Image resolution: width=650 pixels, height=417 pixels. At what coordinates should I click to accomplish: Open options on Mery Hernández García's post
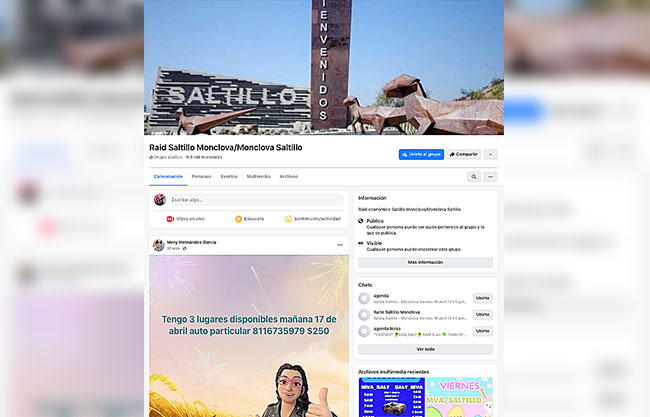pos(340,244)
